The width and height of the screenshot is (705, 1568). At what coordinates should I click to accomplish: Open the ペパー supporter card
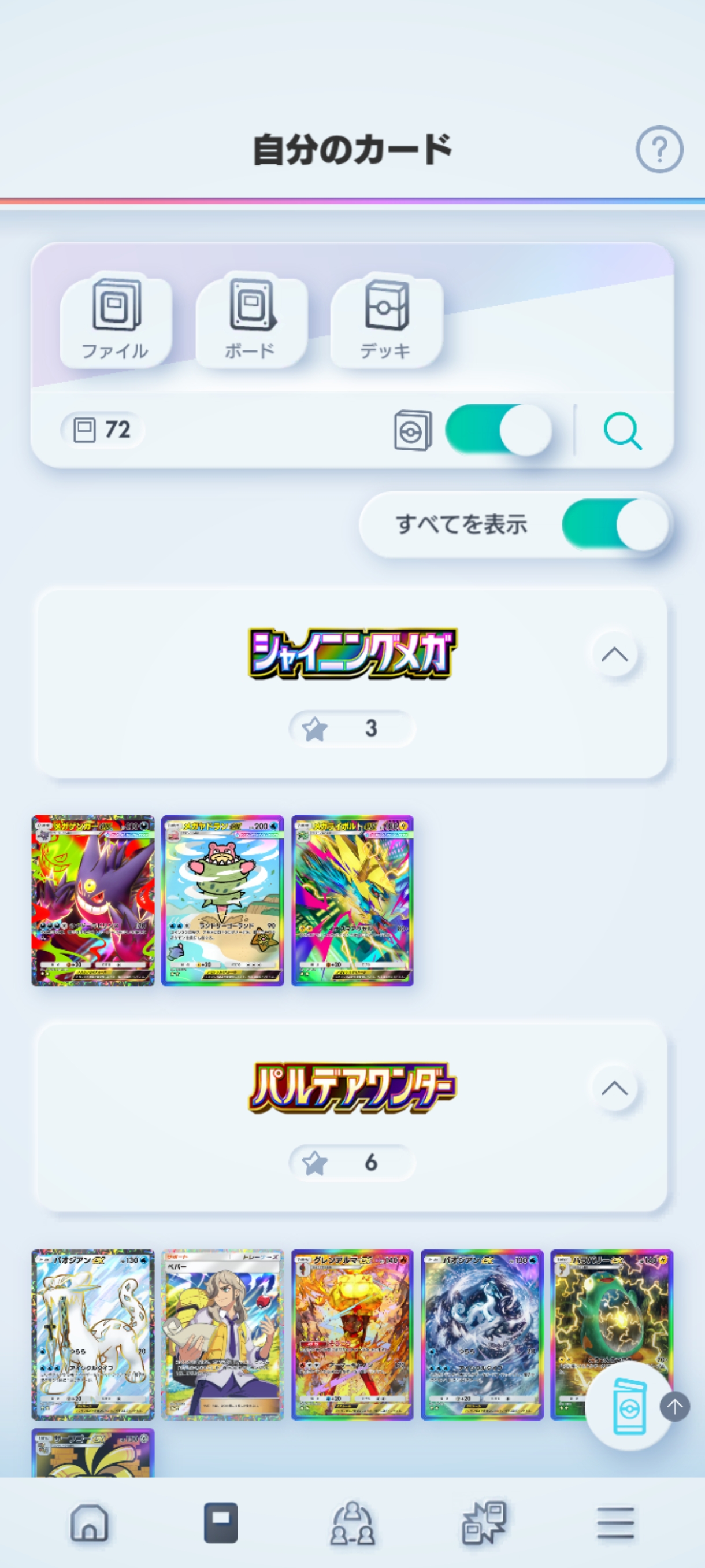[x=222, y=1334]
